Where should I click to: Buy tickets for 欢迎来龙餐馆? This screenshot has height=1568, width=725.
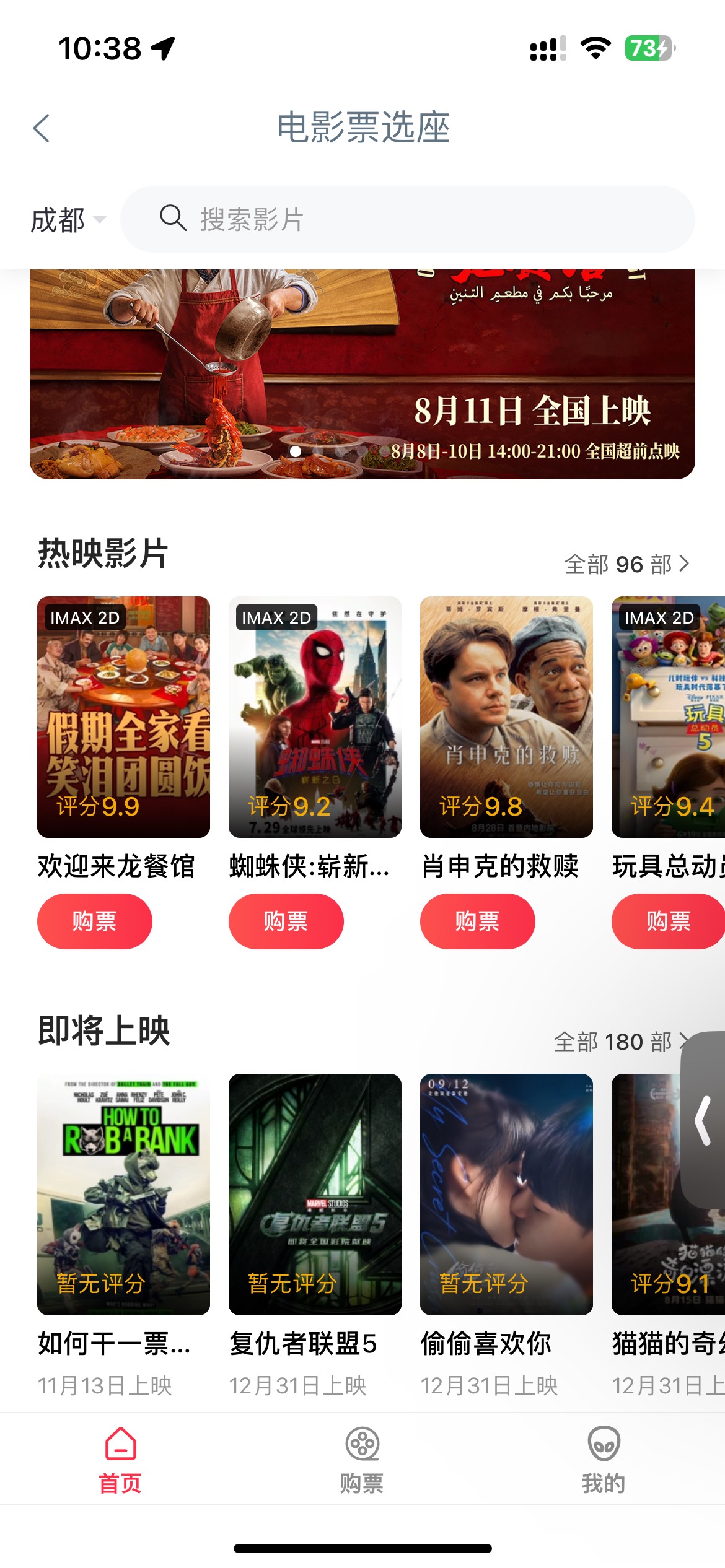[x=94, y=921]
